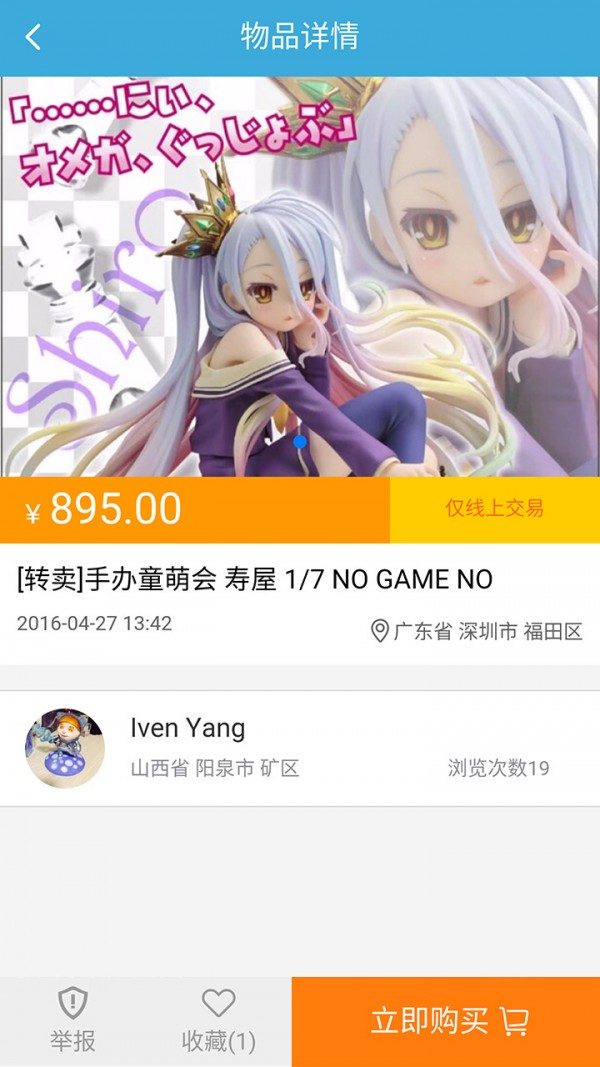Open seller Iven Yang's profile
The height and width of the screenshot is (1067, 600).
click(x=188, y=748)
